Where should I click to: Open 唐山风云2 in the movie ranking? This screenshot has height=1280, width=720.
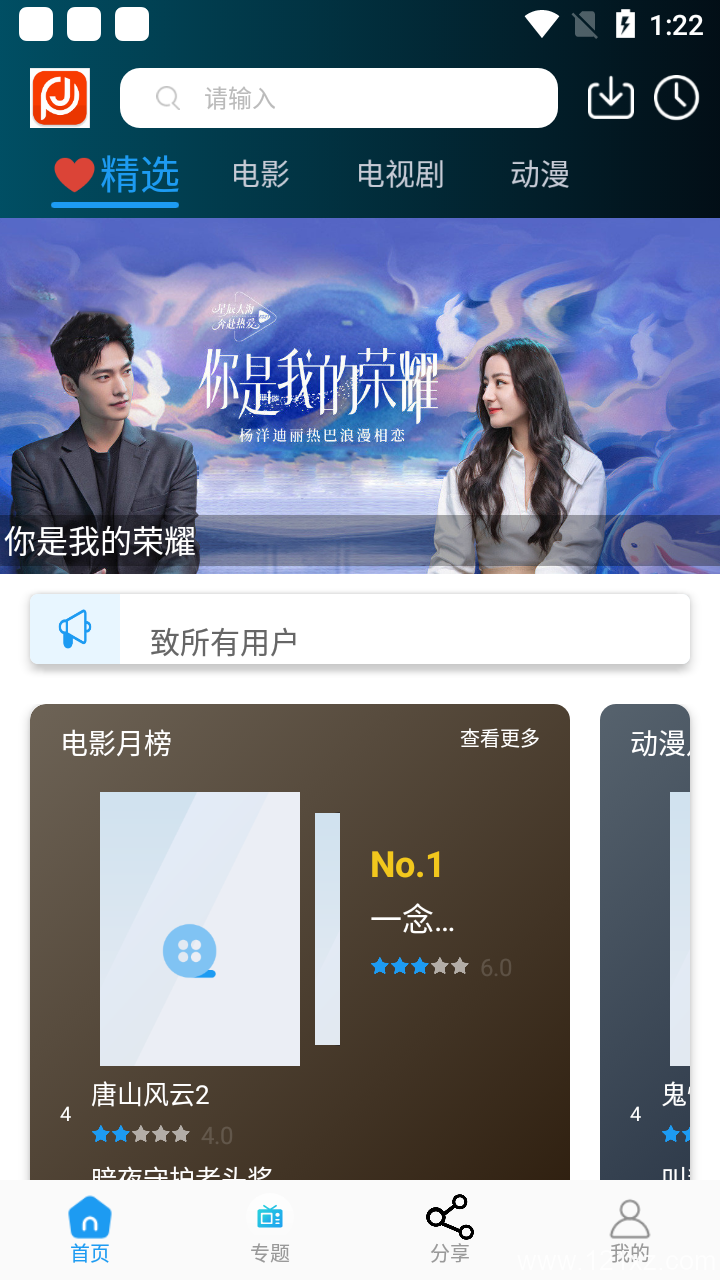pos(150,1095)
